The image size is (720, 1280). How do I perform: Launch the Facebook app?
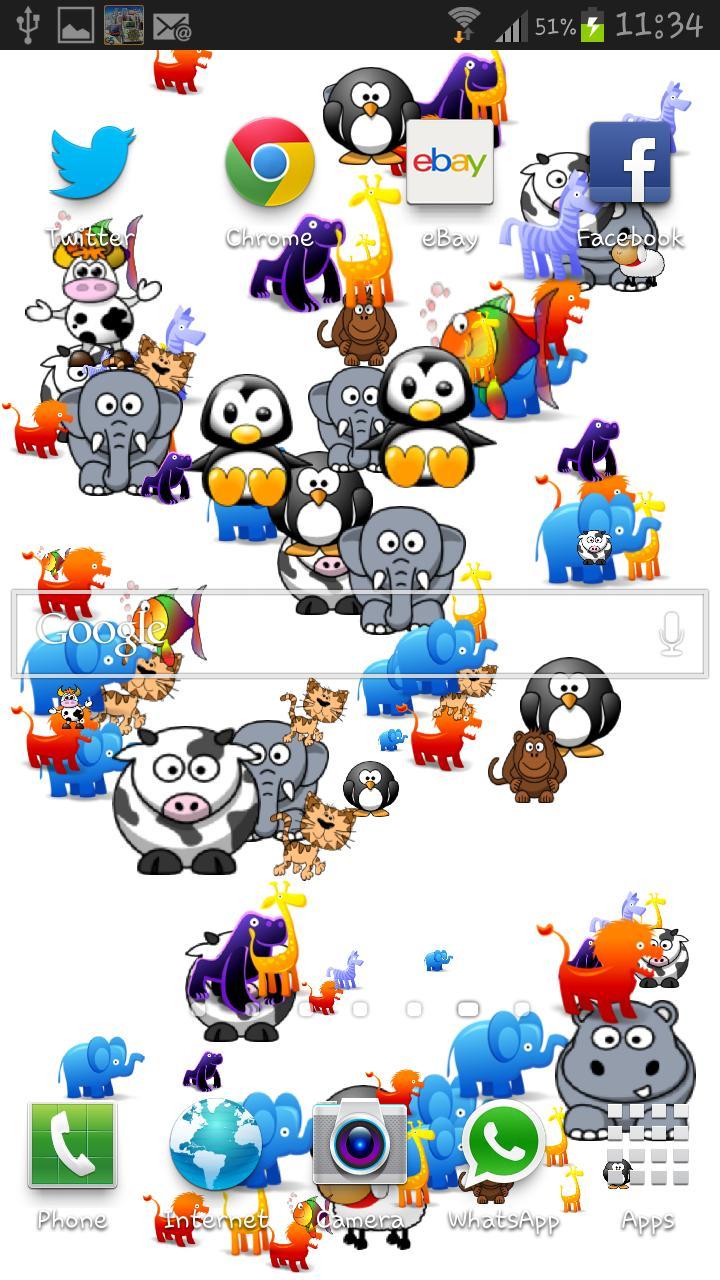pyautogui.click(x=629, y=165)
